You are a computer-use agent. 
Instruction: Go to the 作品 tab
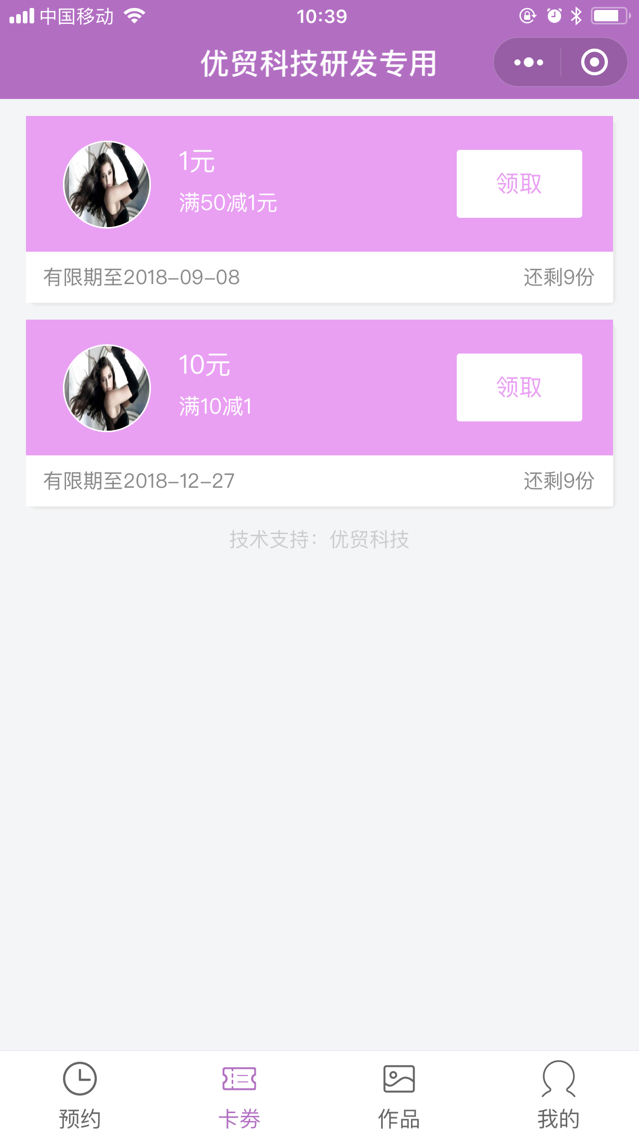[398, 1095]
